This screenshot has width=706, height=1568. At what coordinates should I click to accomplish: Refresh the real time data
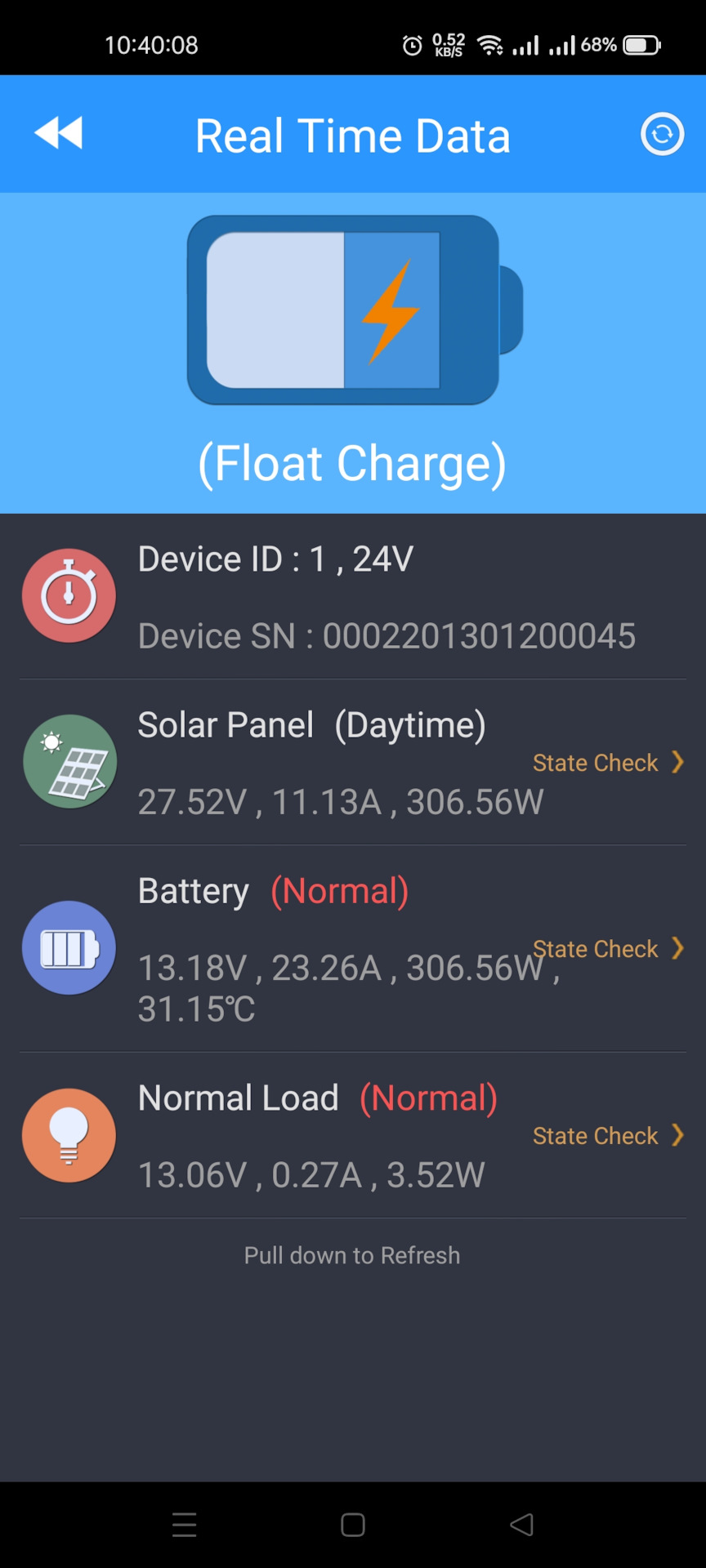pyautogui.click(x=662, y=134)
